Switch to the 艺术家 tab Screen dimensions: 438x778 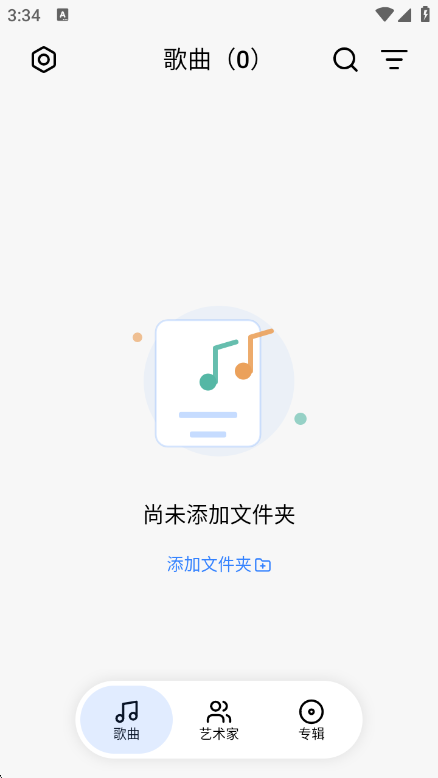pyautogui.click(x=219, y=720)
